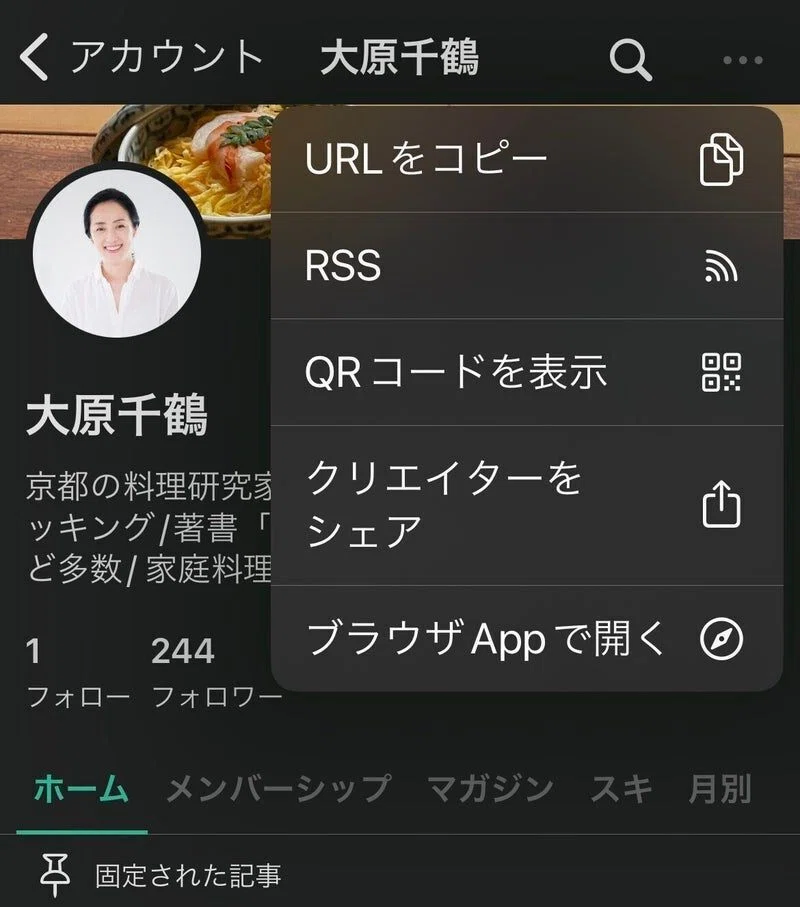The width and height of the screenshot is (800, 907).
Task: Open the 大原千鶴 profile photo
Action: (x=117, y=253)
